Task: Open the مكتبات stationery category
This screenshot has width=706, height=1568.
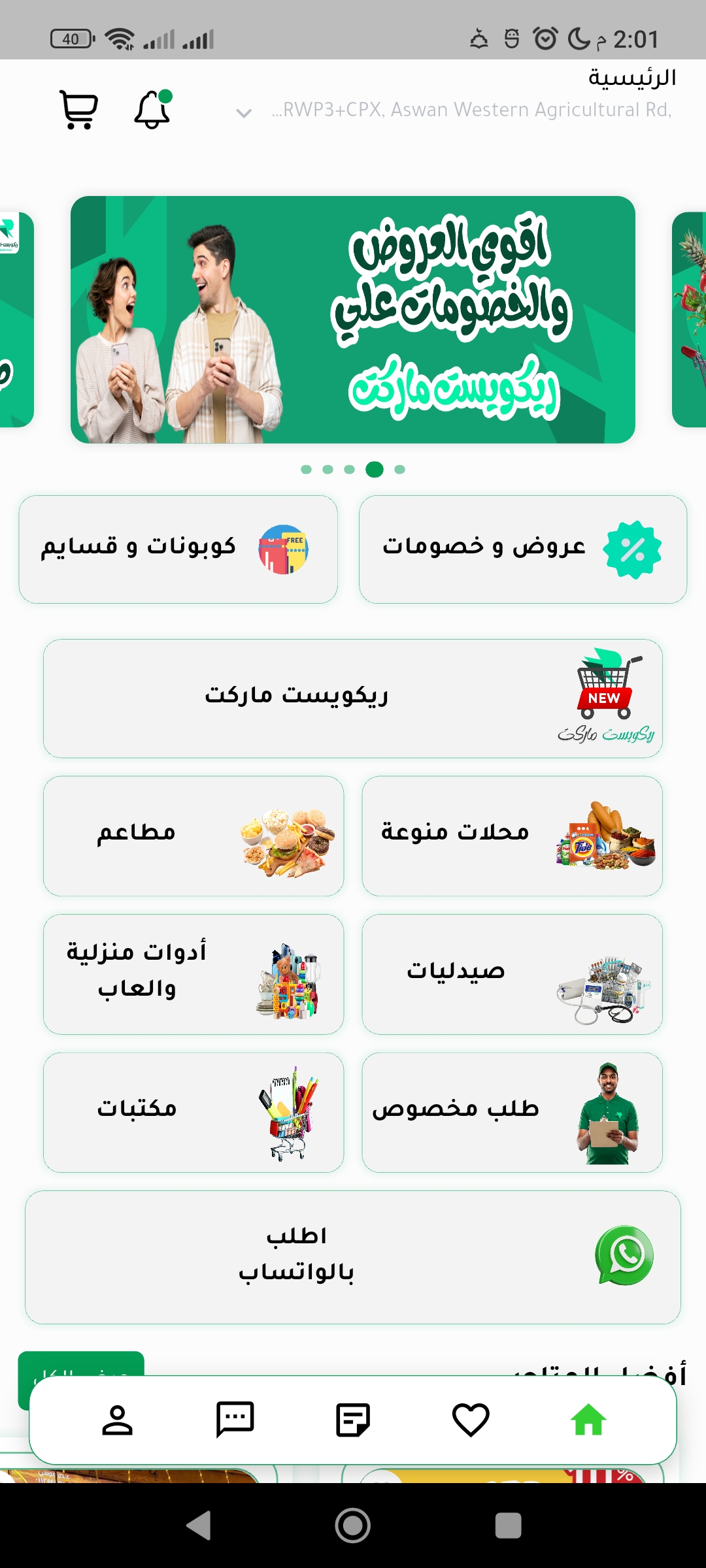Action: [x=193, y=1111]
